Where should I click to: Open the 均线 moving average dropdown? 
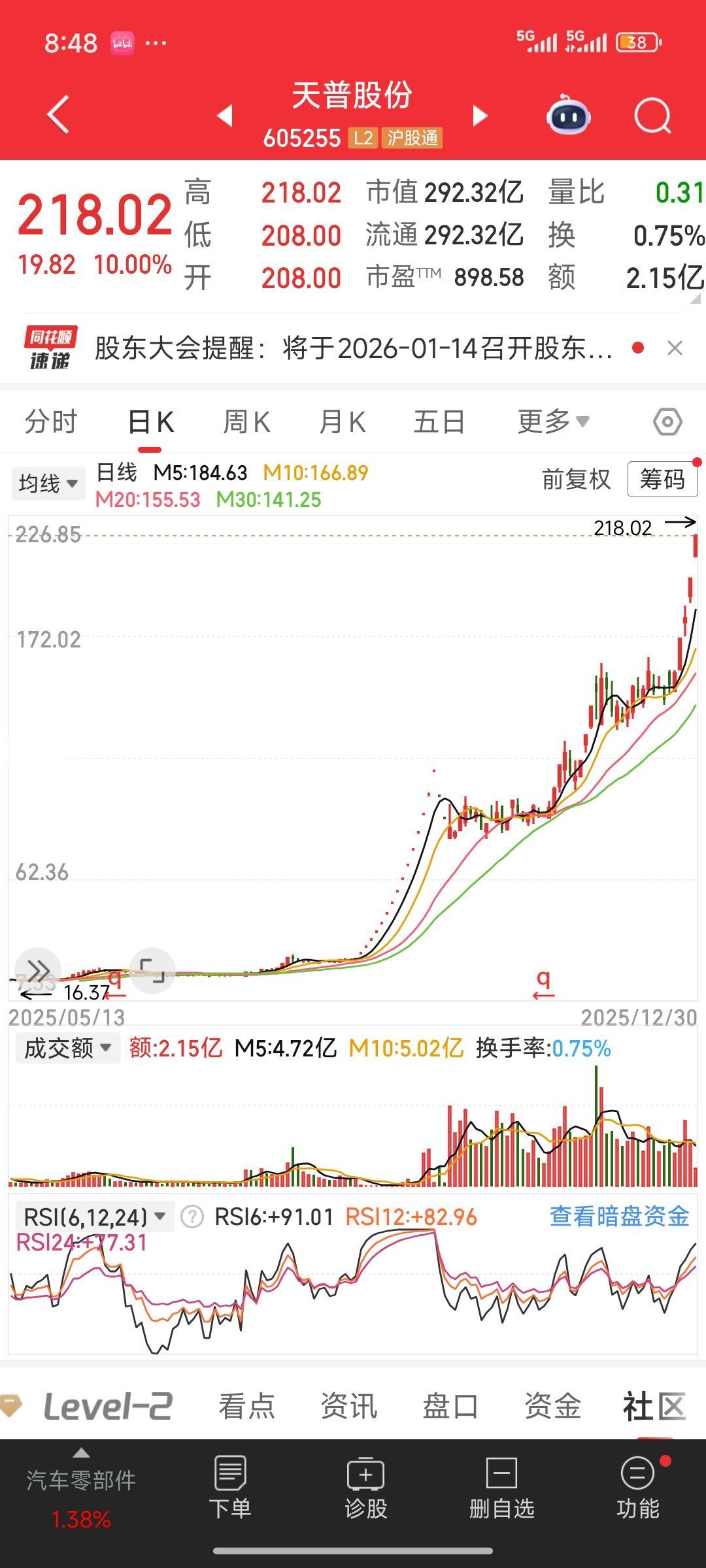[48, 483]
